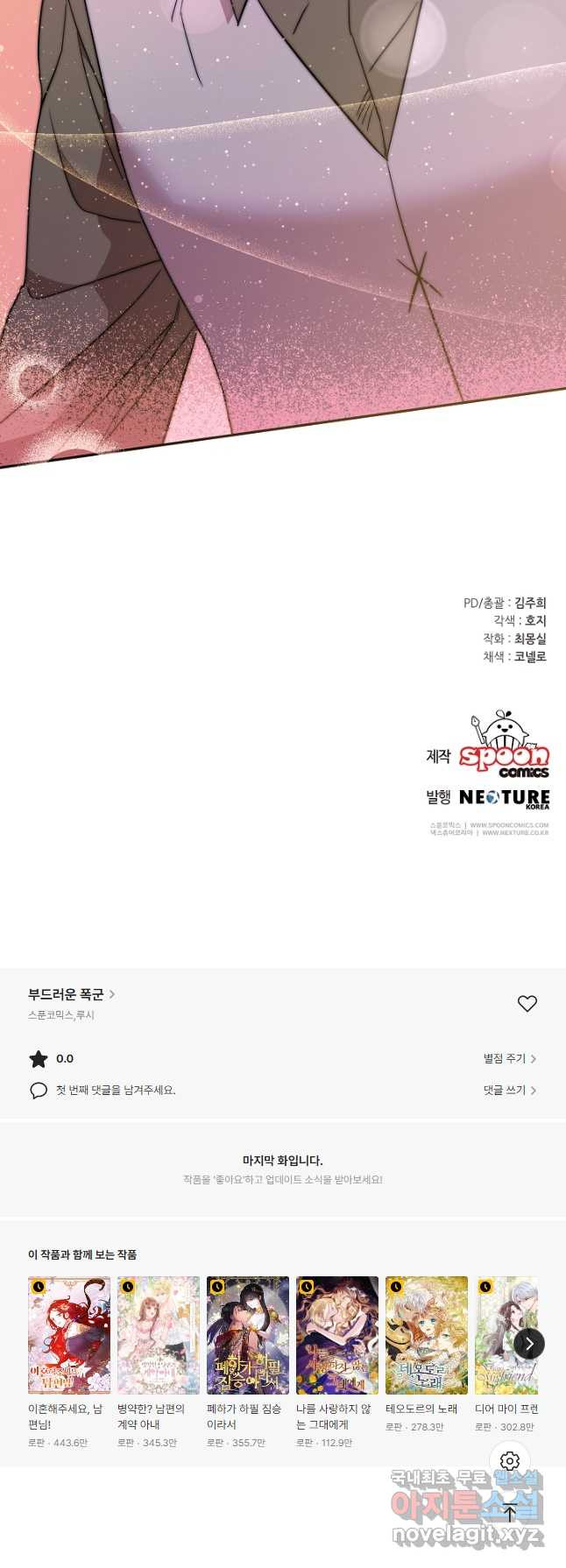The width and height of the screenshot is (566, 1568).
Task: Open viewer settings gear icon
Action: (x=510, y=1461)
